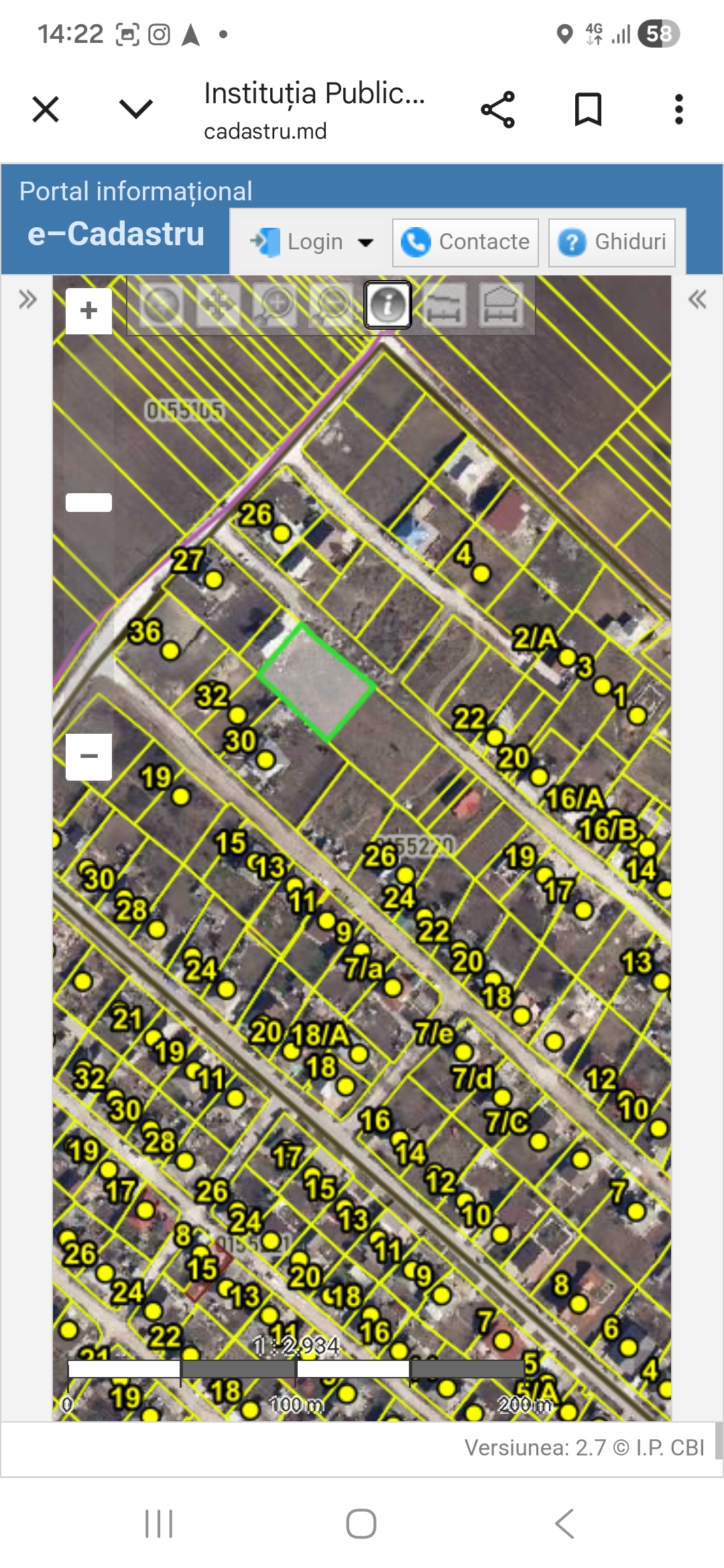
Task: Share this cadastru.md page
Action: [497, 110]
